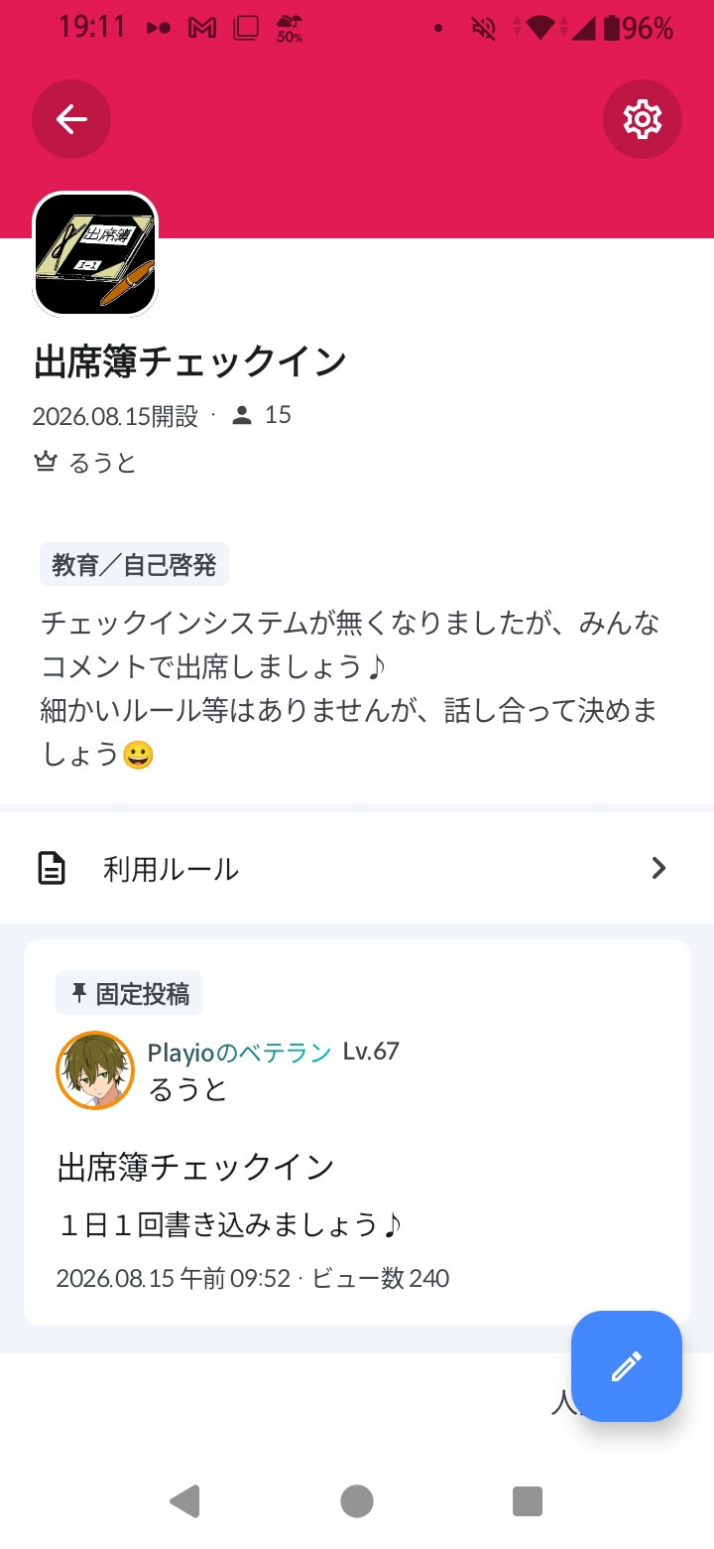Open 利用ルール row
This screenshot has height=1549, width=714.
[357, 868]
